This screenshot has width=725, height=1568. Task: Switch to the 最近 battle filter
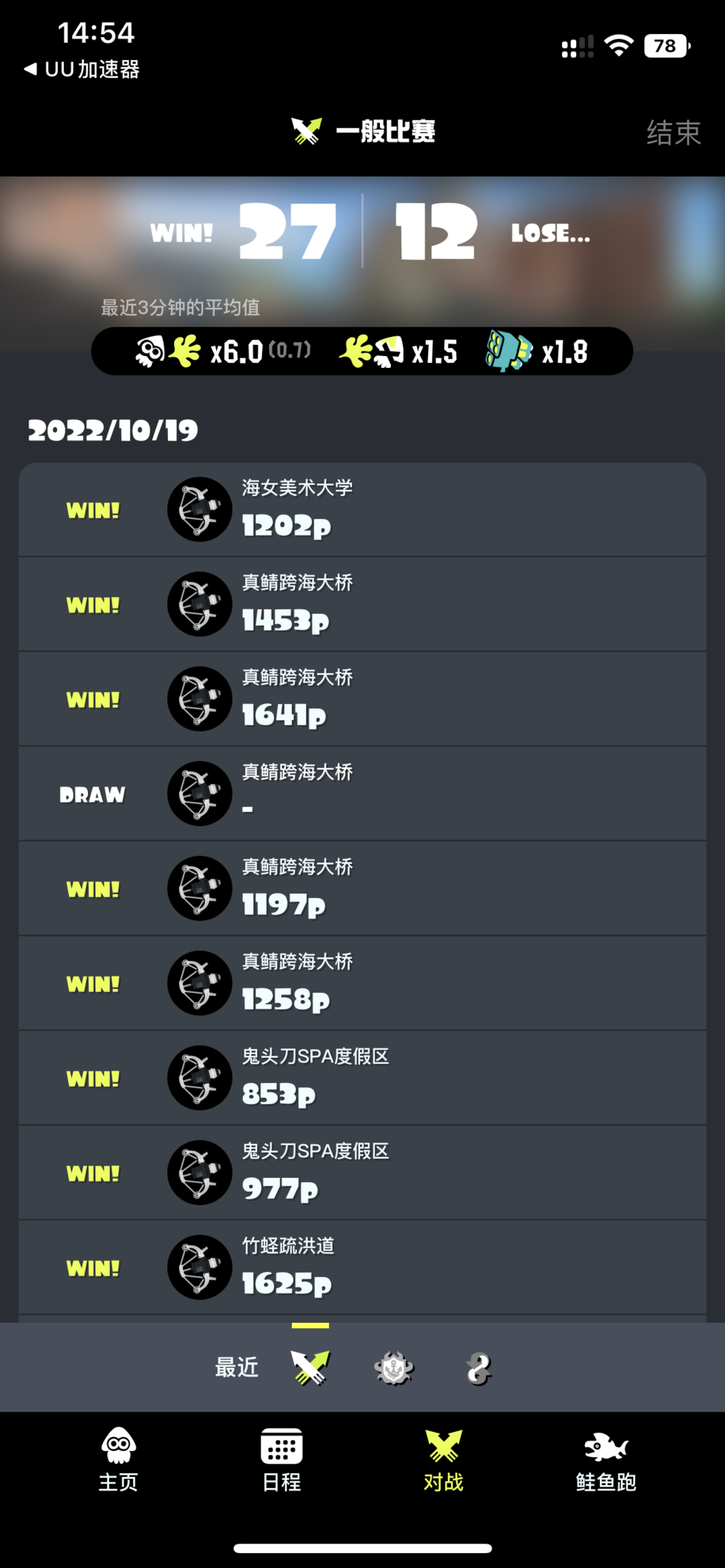[237, 1367]
